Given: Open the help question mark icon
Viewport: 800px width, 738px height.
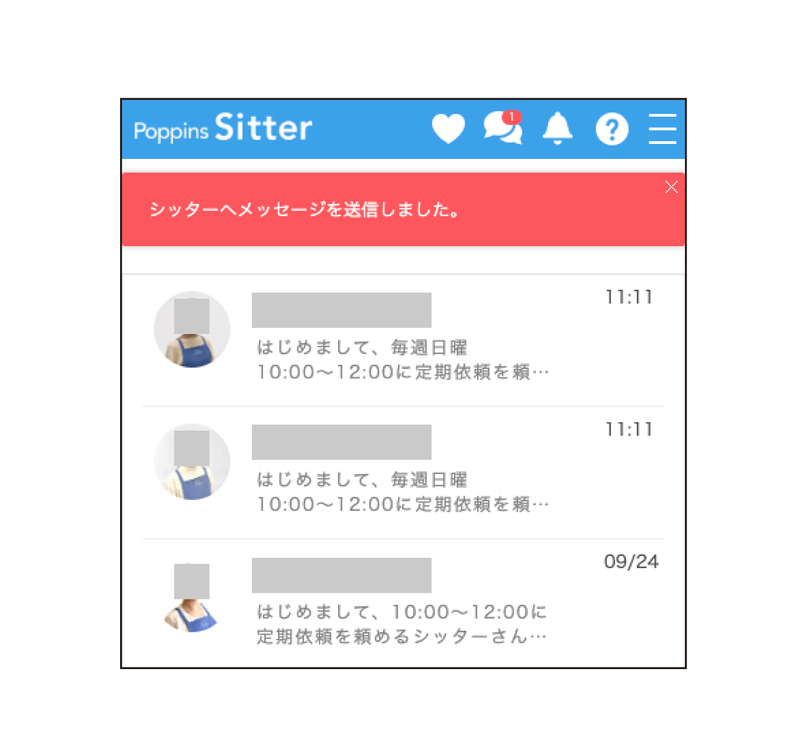Looking at the screenshot, I should [612, 129].
